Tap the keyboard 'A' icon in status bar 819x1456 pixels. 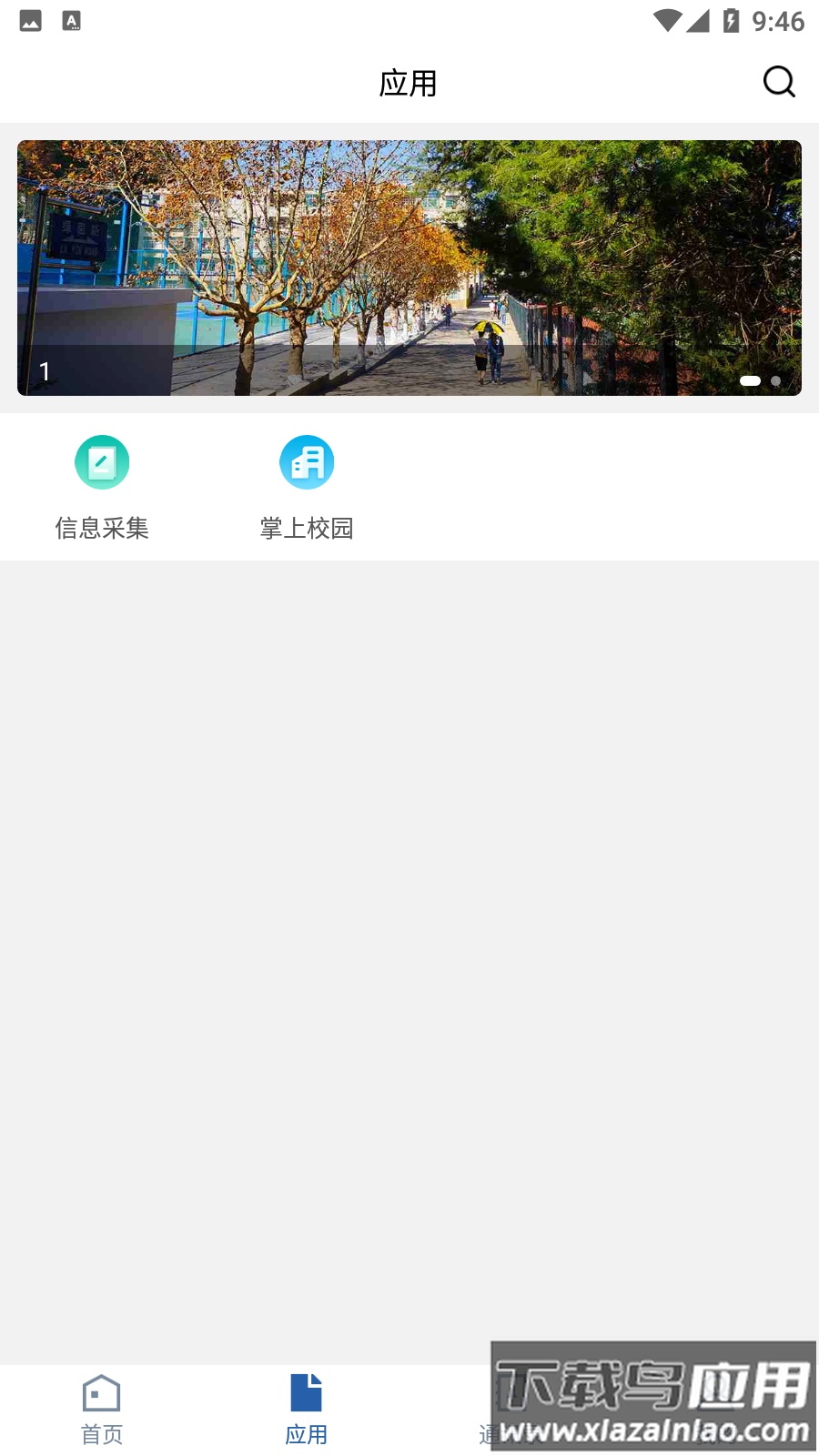tap(69, 20)
